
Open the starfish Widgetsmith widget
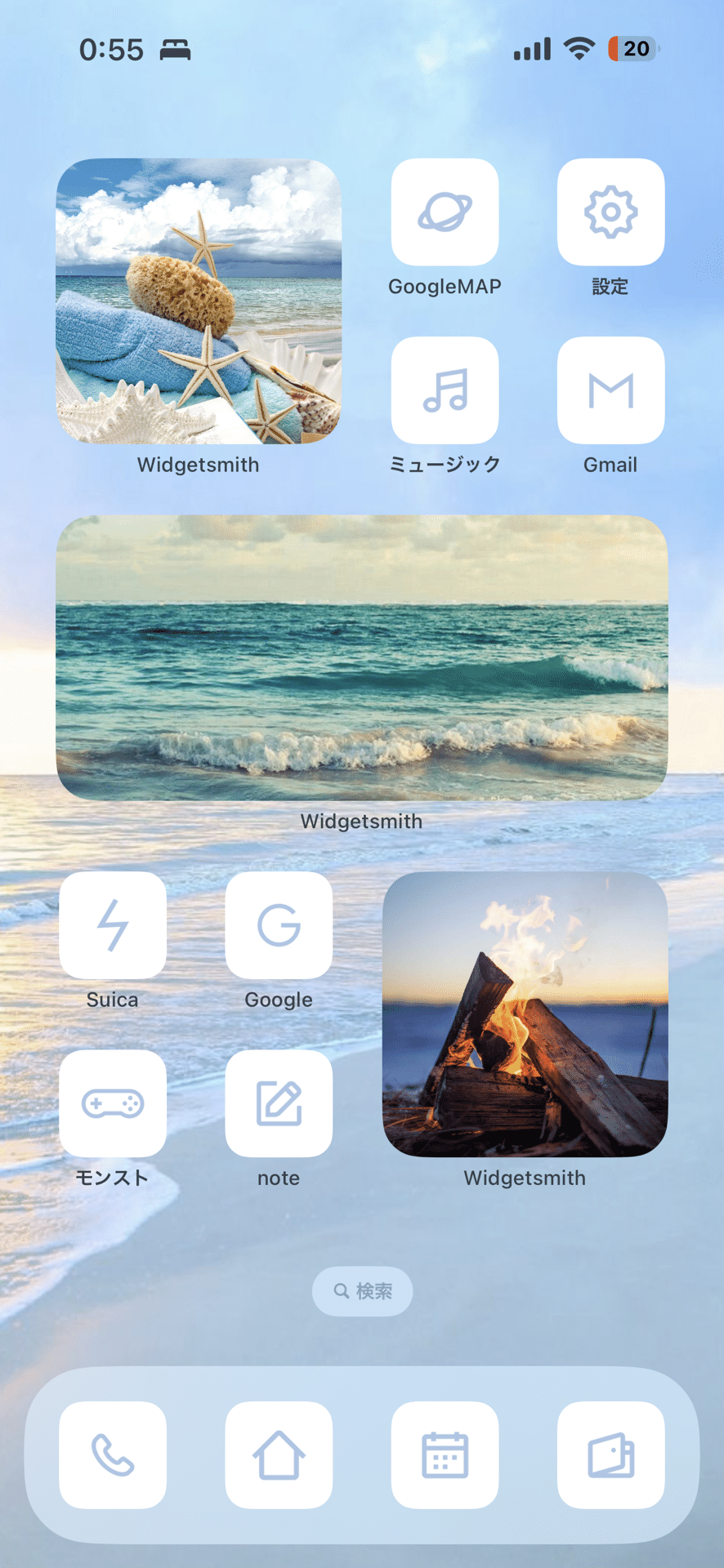coord(199,301)
